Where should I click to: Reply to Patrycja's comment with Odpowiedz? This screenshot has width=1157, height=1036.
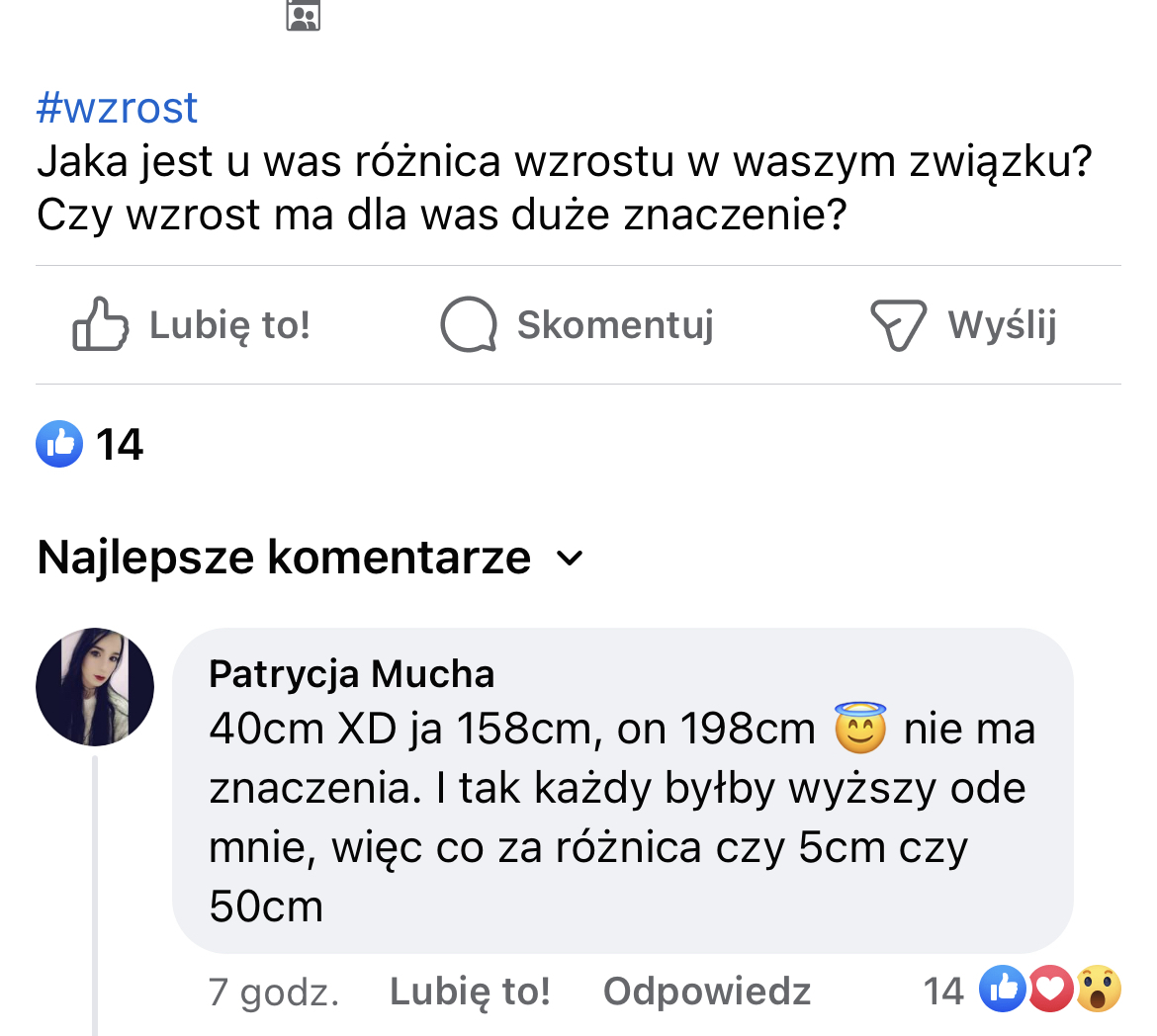click(707, 992)
